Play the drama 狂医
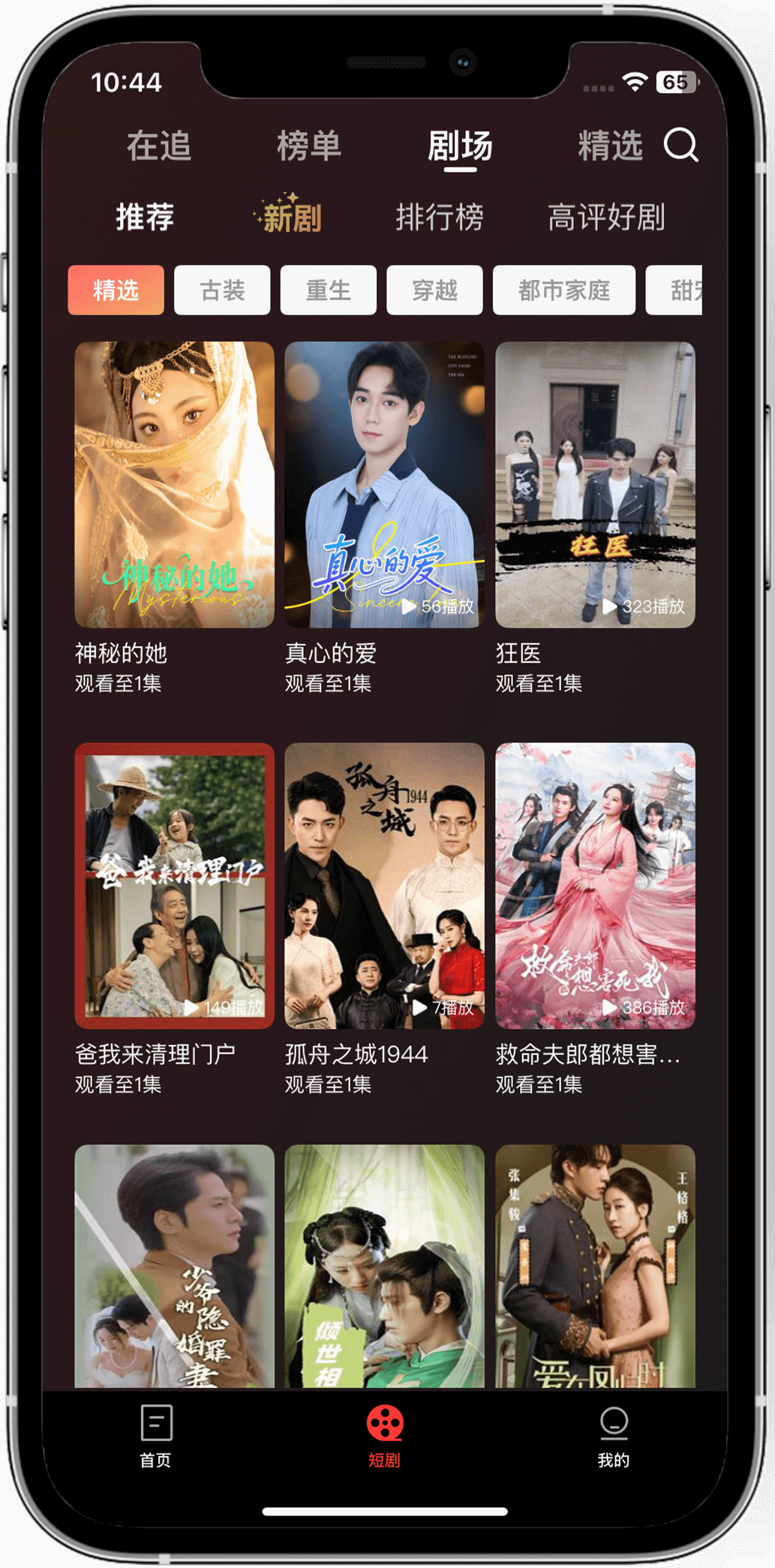Image resolution: width=775 pixels, height=1568 pixels. point(595,485)
